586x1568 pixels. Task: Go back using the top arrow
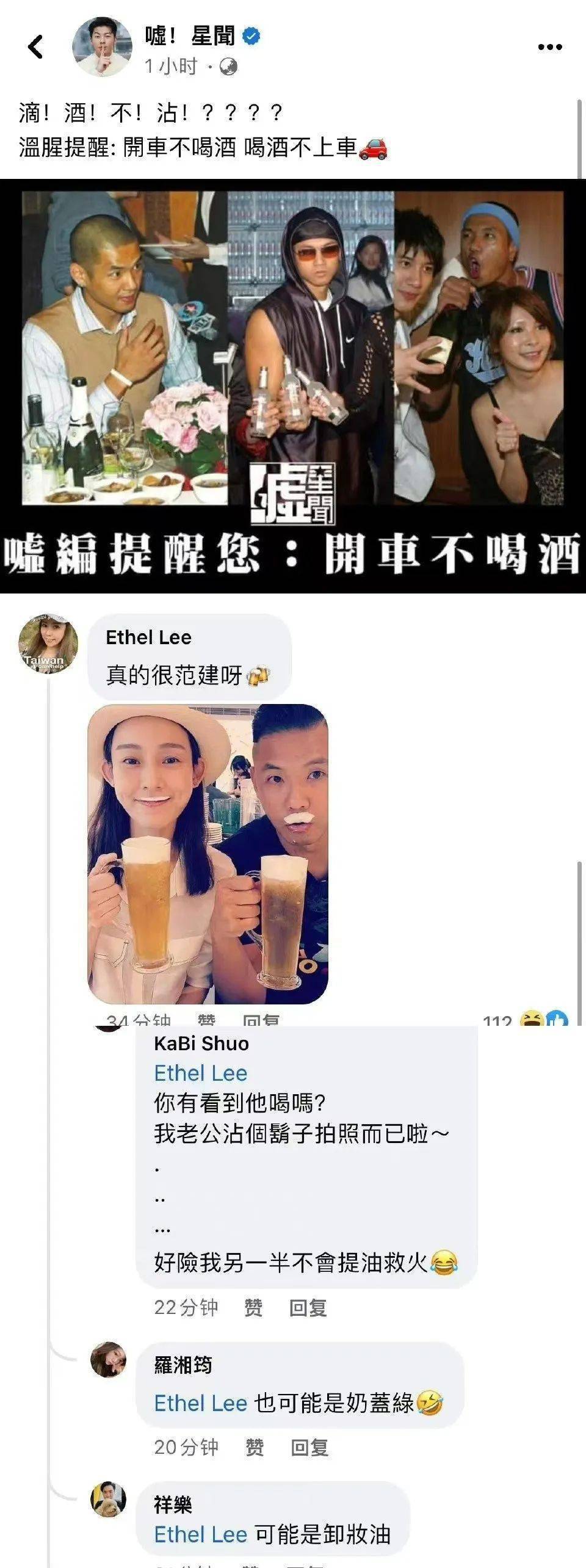35,46
